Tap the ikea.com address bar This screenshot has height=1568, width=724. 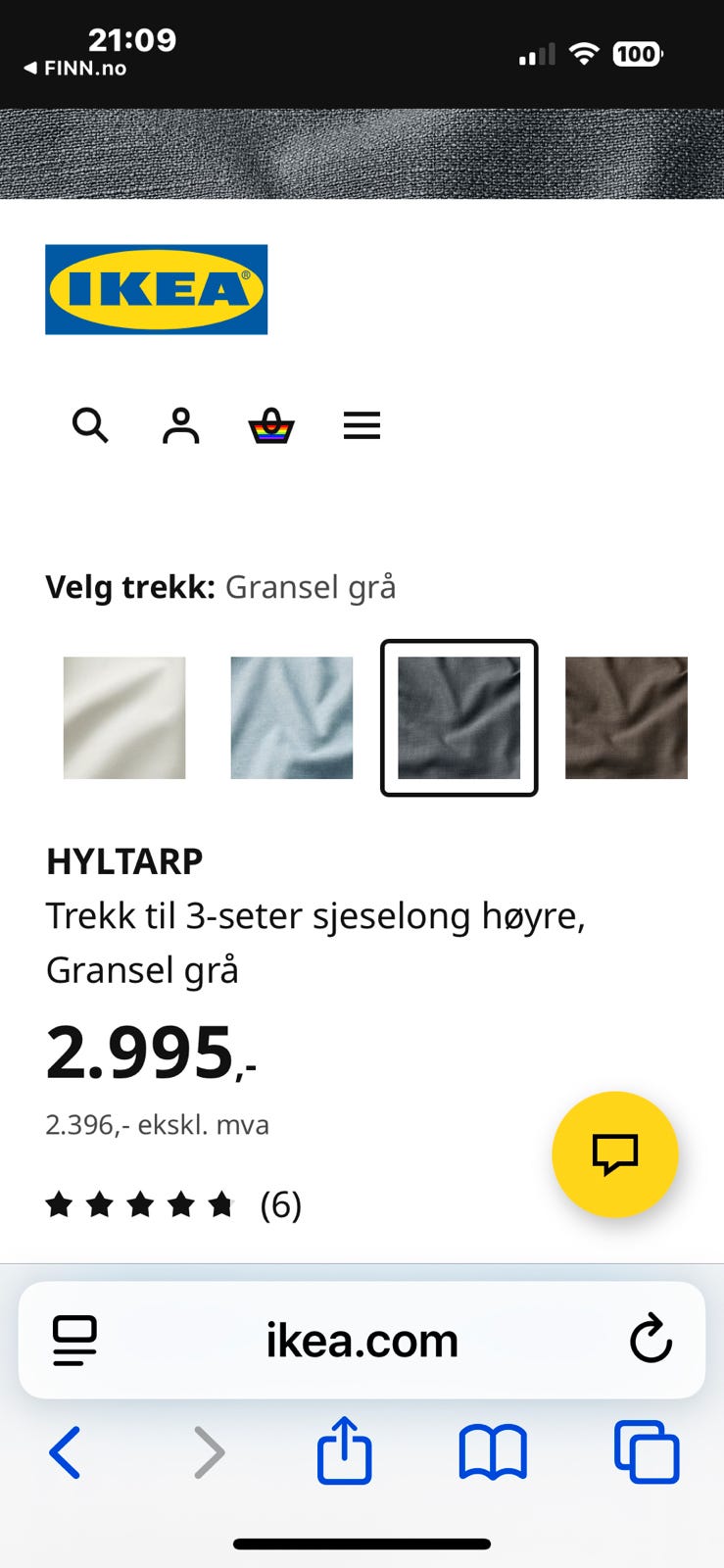click(362, 1341)
